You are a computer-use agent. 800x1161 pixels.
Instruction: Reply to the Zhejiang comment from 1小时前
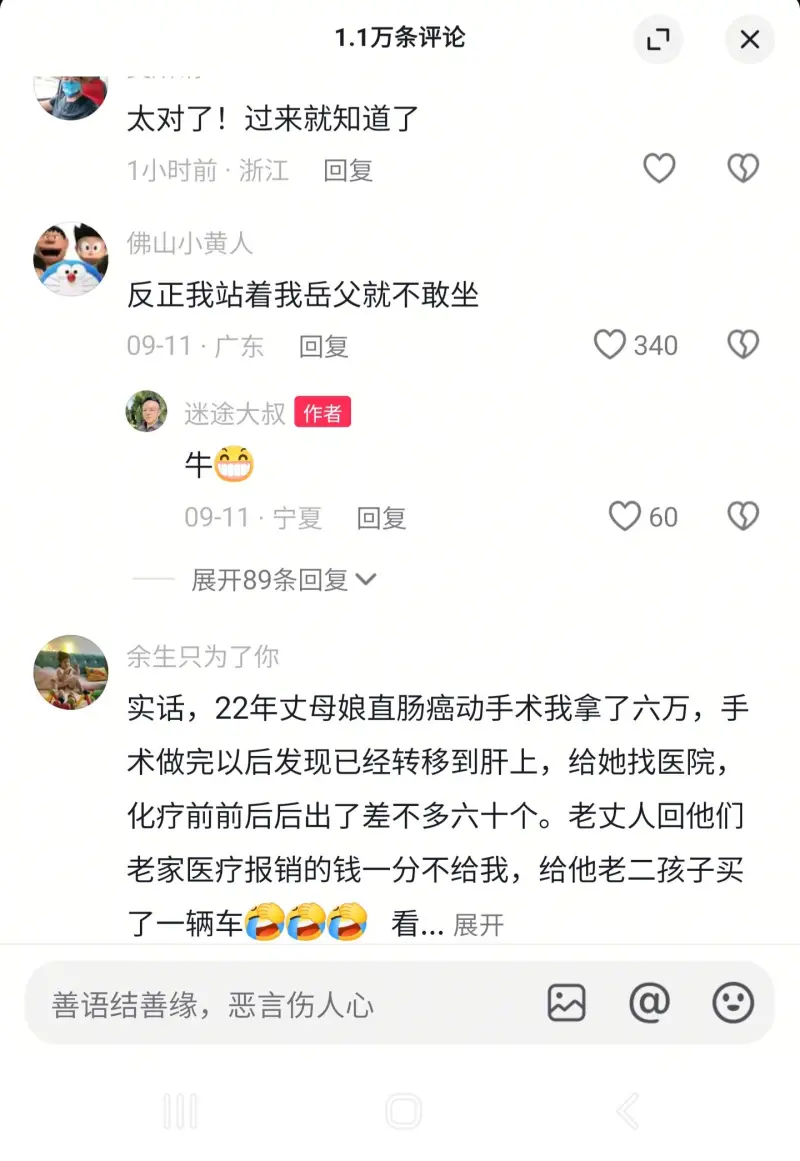point(348,171)
